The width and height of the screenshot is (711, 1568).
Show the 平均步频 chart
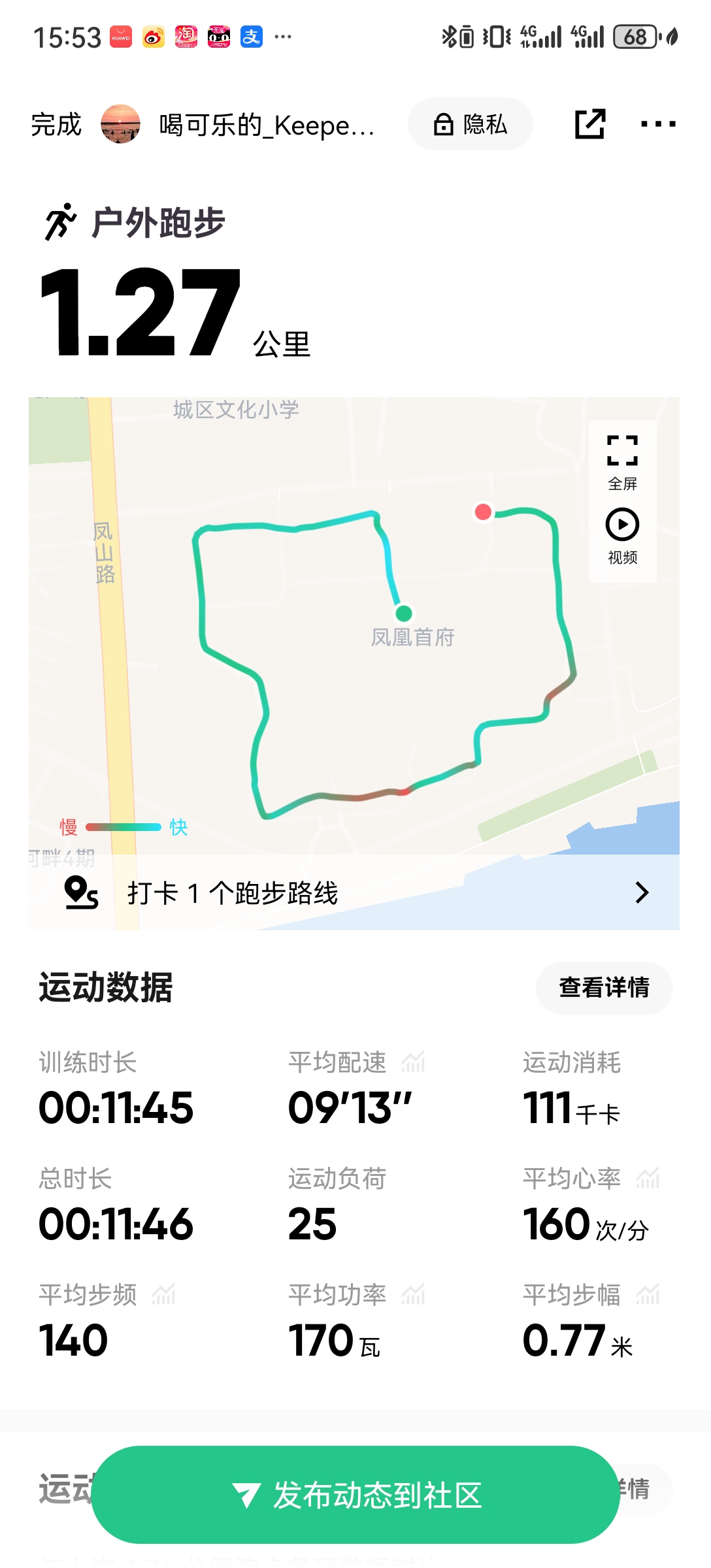(x=163, y=1294)
